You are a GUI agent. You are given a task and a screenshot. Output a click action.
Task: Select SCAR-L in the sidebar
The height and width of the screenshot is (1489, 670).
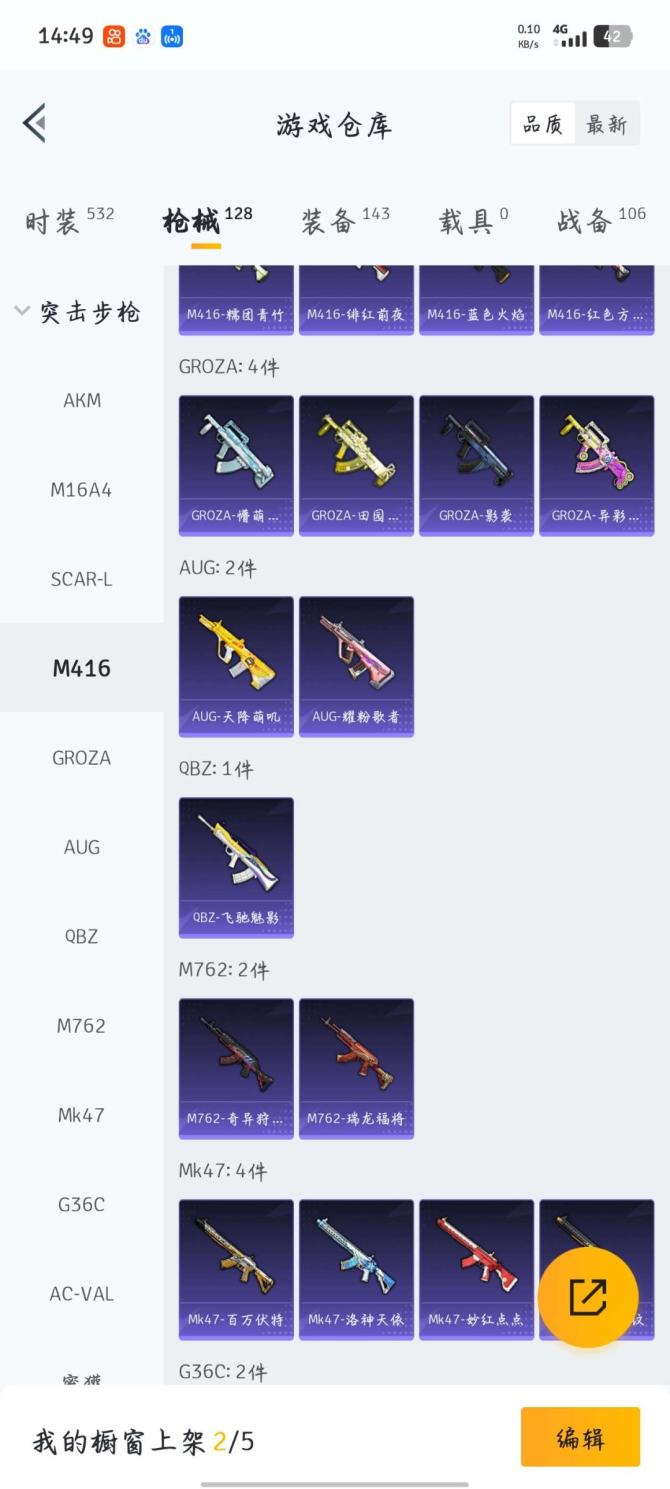82,579
